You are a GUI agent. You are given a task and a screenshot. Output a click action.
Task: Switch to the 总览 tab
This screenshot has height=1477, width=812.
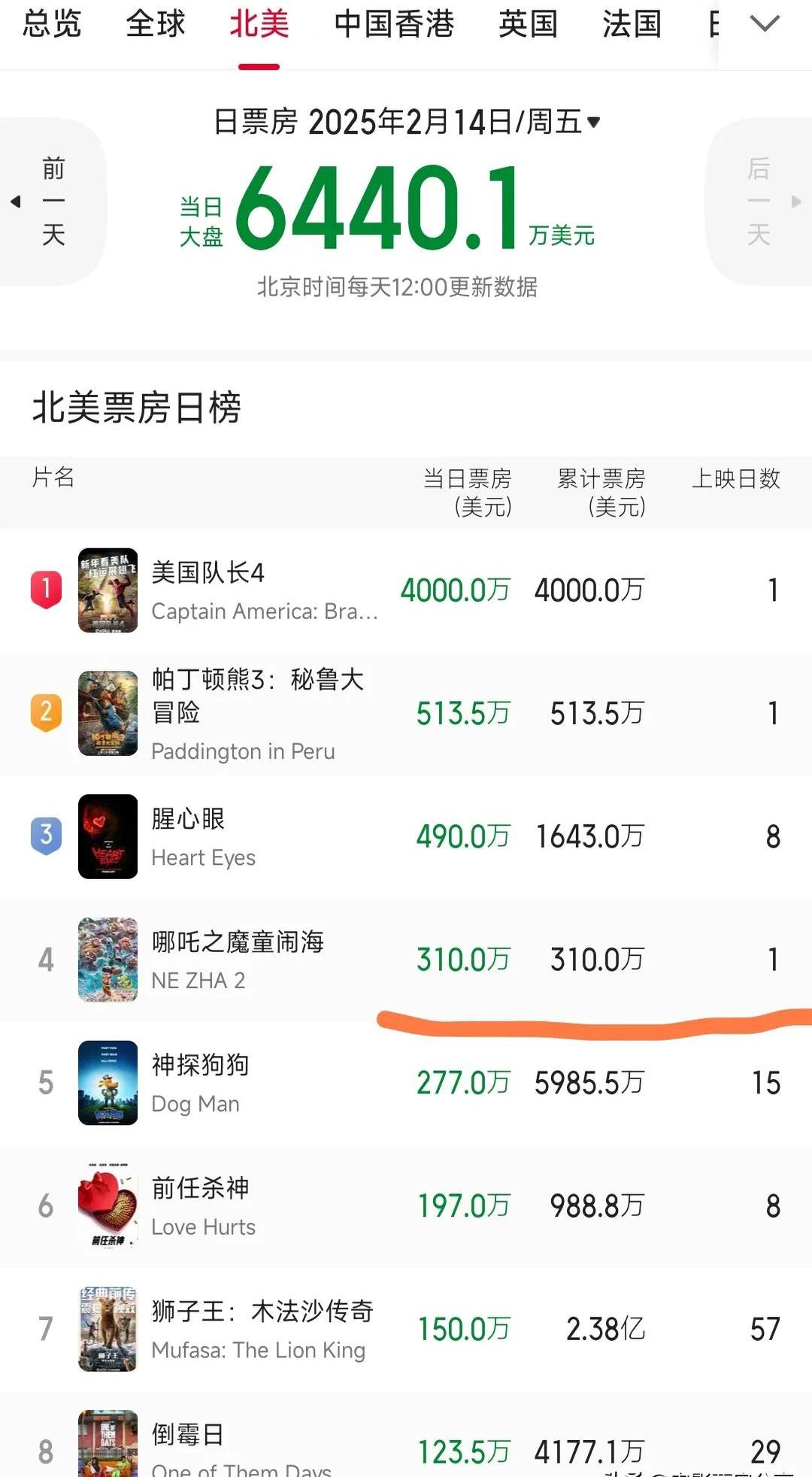point(52,24)
